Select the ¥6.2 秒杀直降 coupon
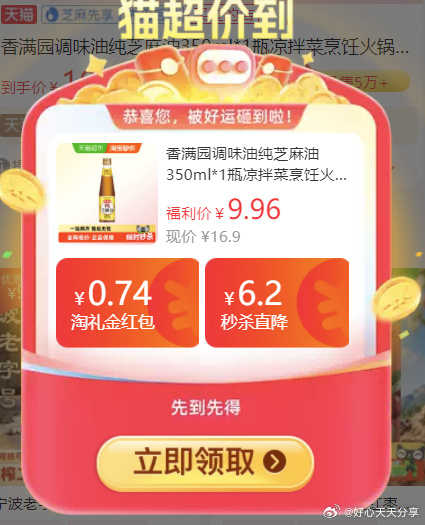Viewport: 425px width, 525px height. point(277,303)
